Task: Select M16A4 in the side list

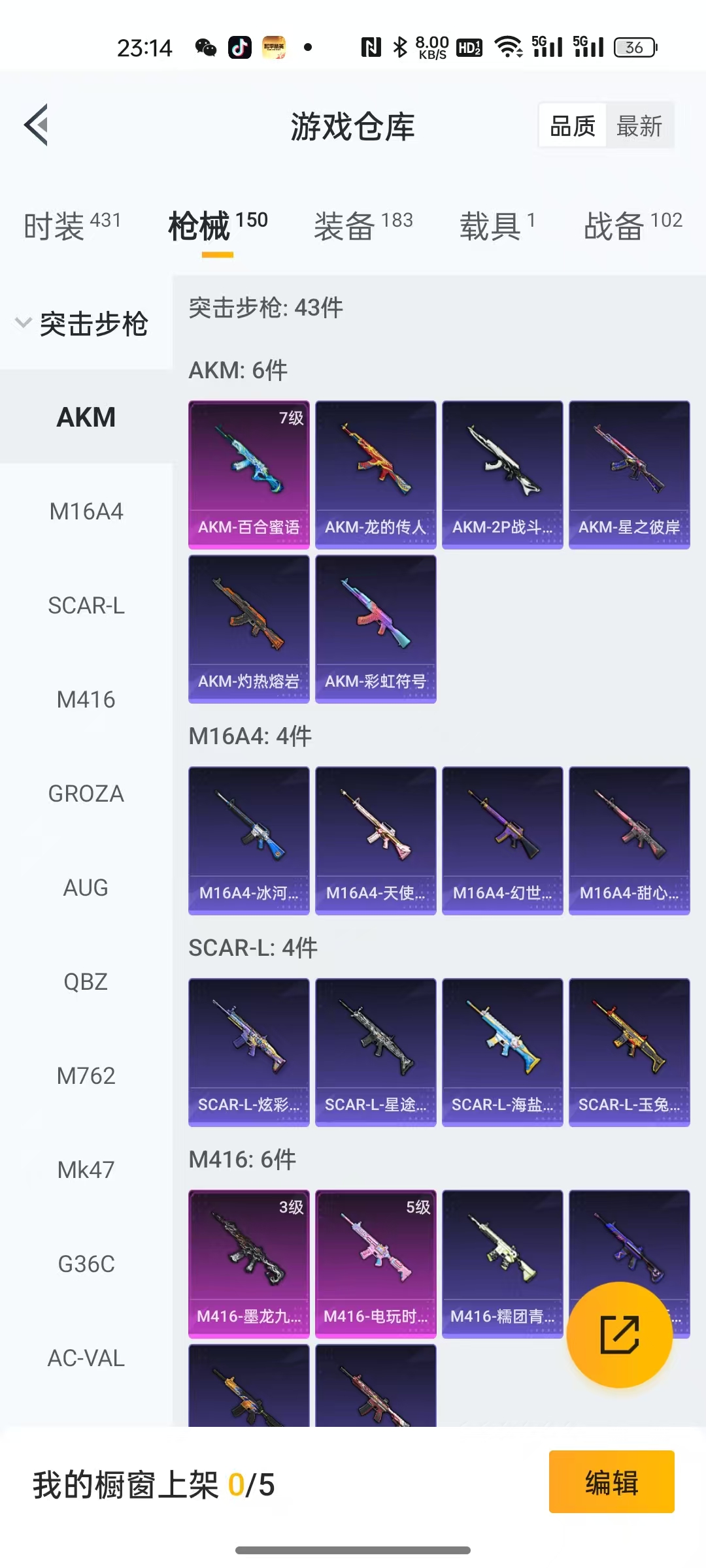Action: click(86, 512)
